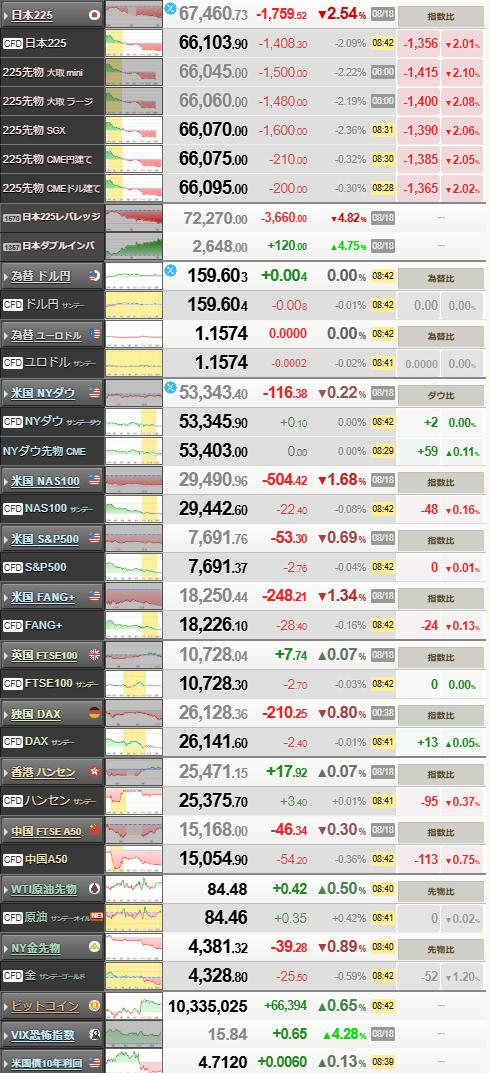490x1073 pixels.
Task: Tap 指数比 button in 日本225 row
Action: pos(441,14)
